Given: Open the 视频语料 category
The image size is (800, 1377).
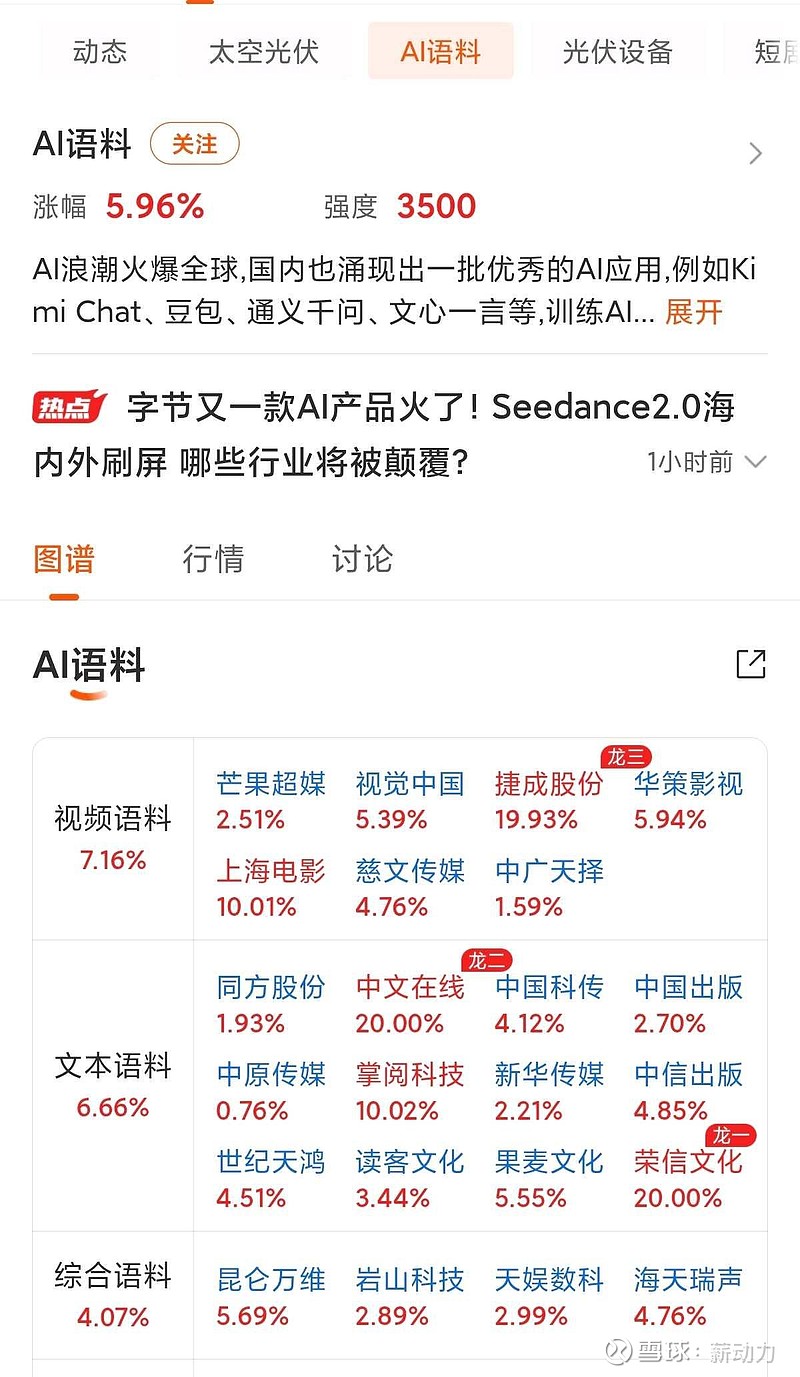Looking at the screenshot, I should click(113, 837).
